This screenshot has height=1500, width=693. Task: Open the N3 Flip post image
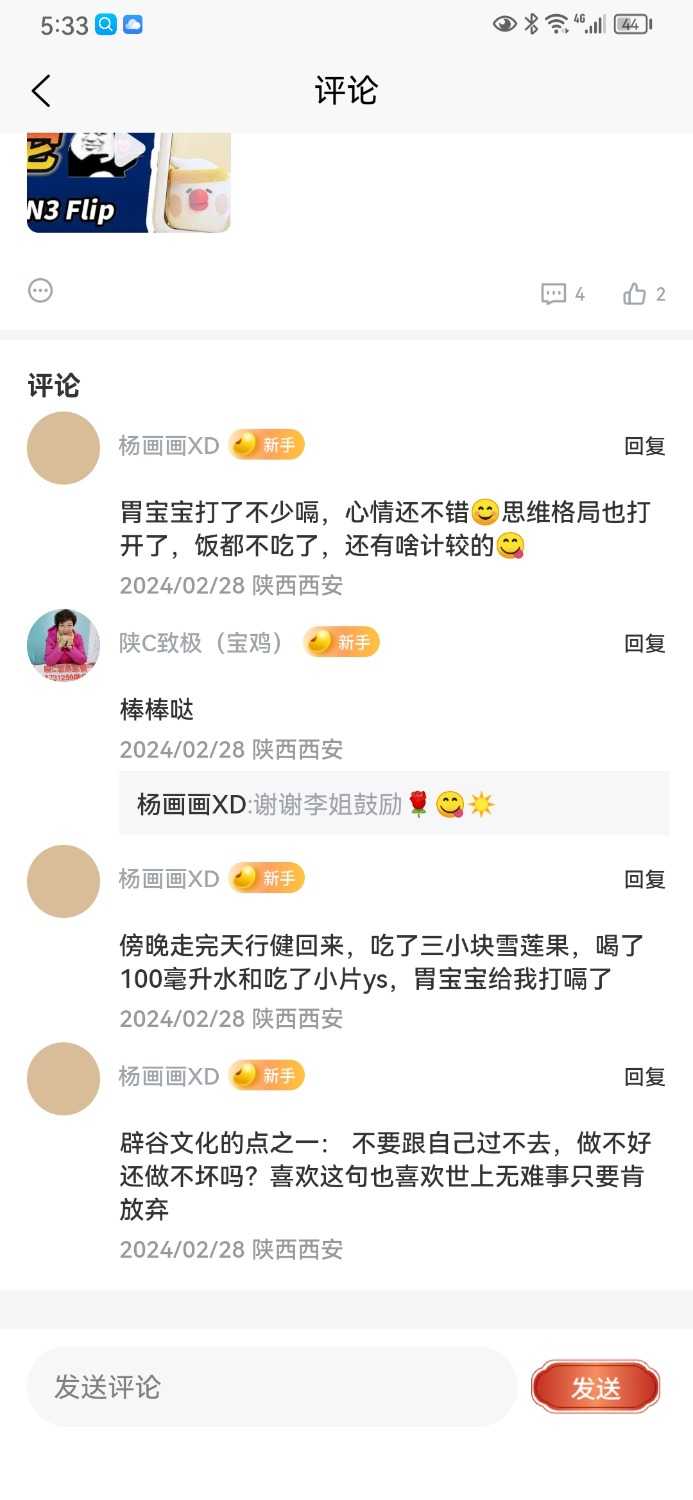pyautogui.click(x=128, y=183)
